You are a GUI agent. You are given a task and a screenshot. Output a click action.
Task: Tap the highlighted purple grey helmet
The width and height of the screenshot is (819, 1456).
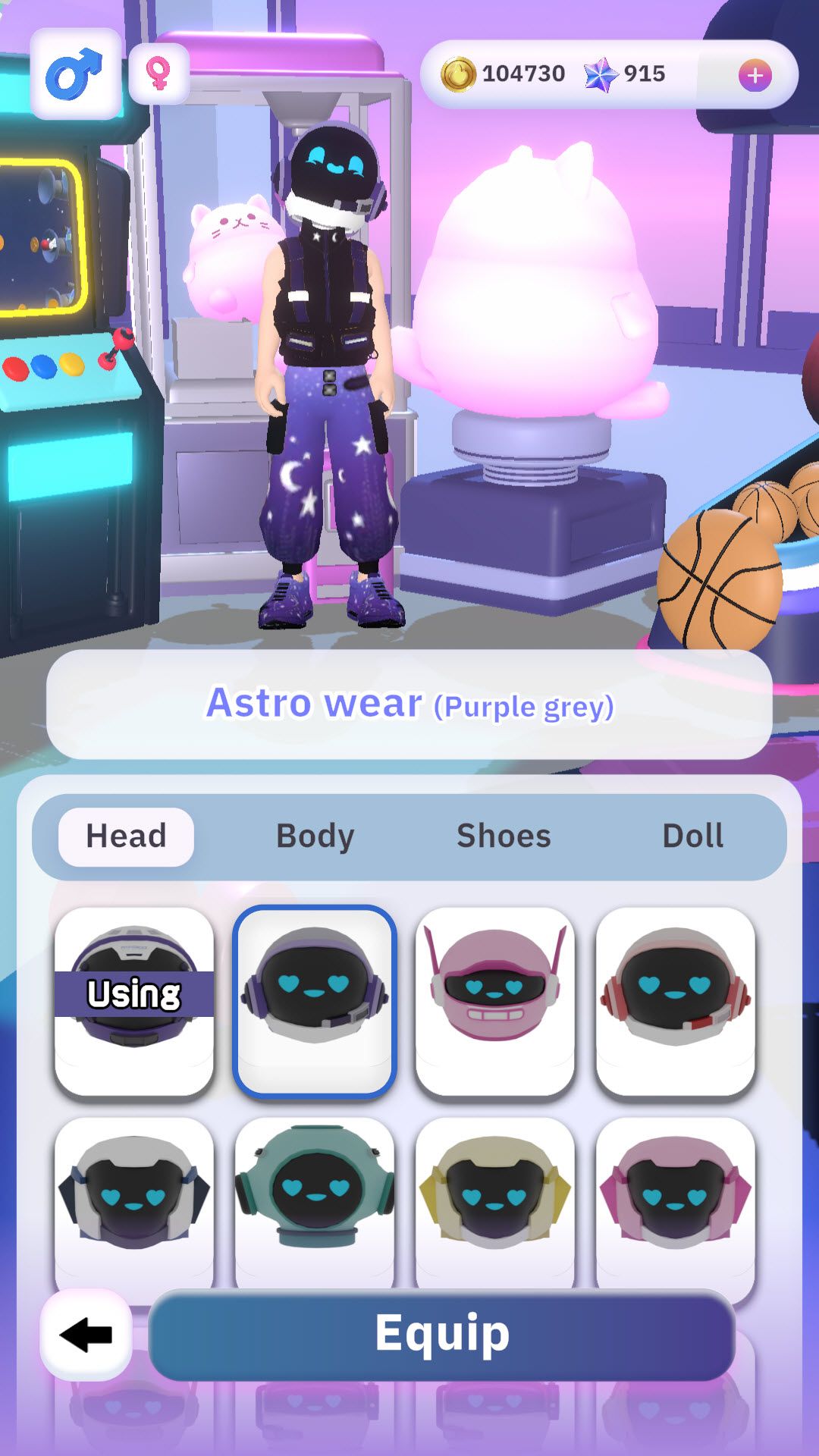[x=315, y=999]
